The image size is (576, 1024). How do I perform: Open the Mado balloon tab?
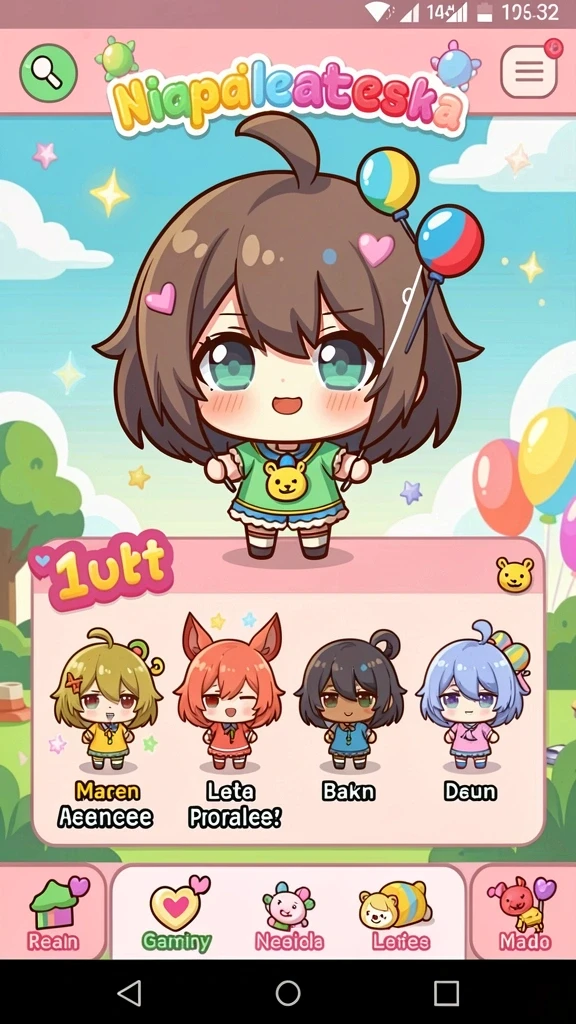[x=524, y=912]
